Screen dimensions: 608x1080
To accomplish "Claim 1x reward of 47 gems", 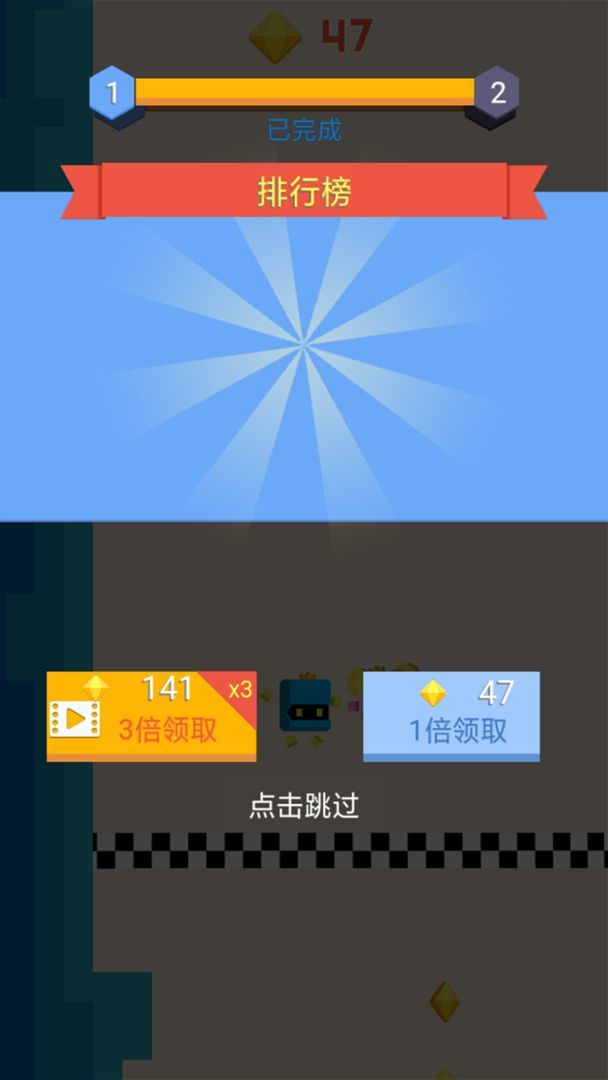I will point(451,715).
